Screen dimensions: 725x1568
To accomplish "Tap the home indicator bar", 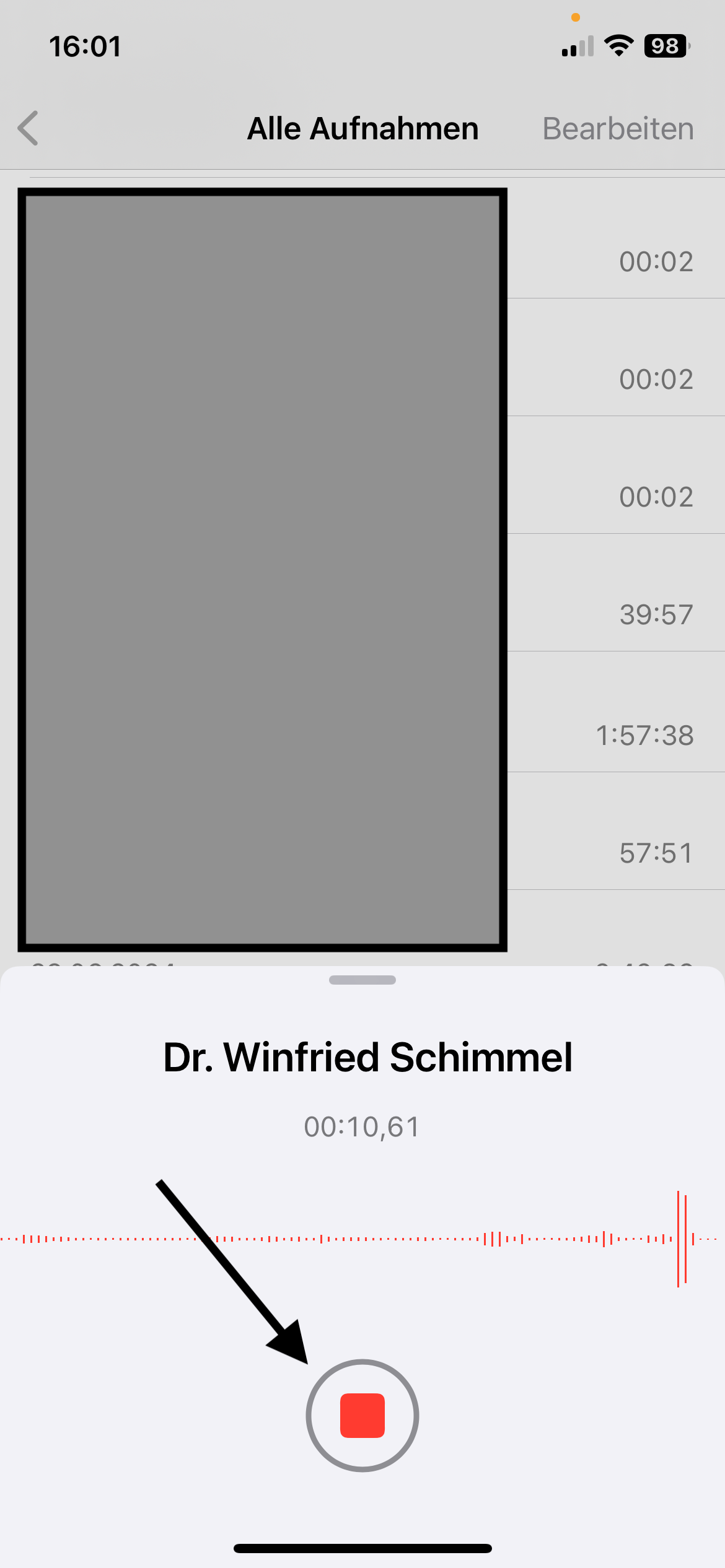I will [x=362, y=1548].
